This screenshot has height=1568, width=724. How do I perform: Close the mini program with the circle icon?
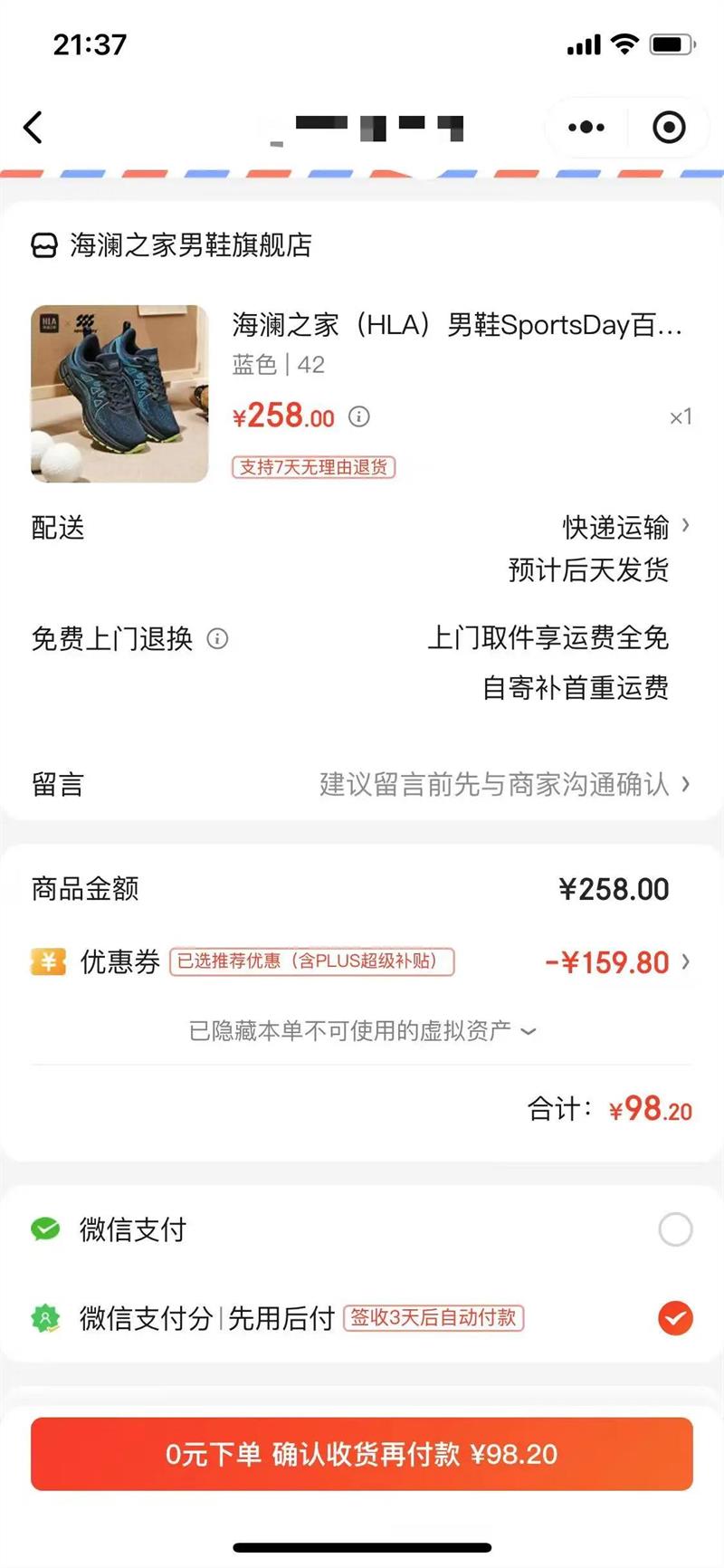click(x=669, y=128)
